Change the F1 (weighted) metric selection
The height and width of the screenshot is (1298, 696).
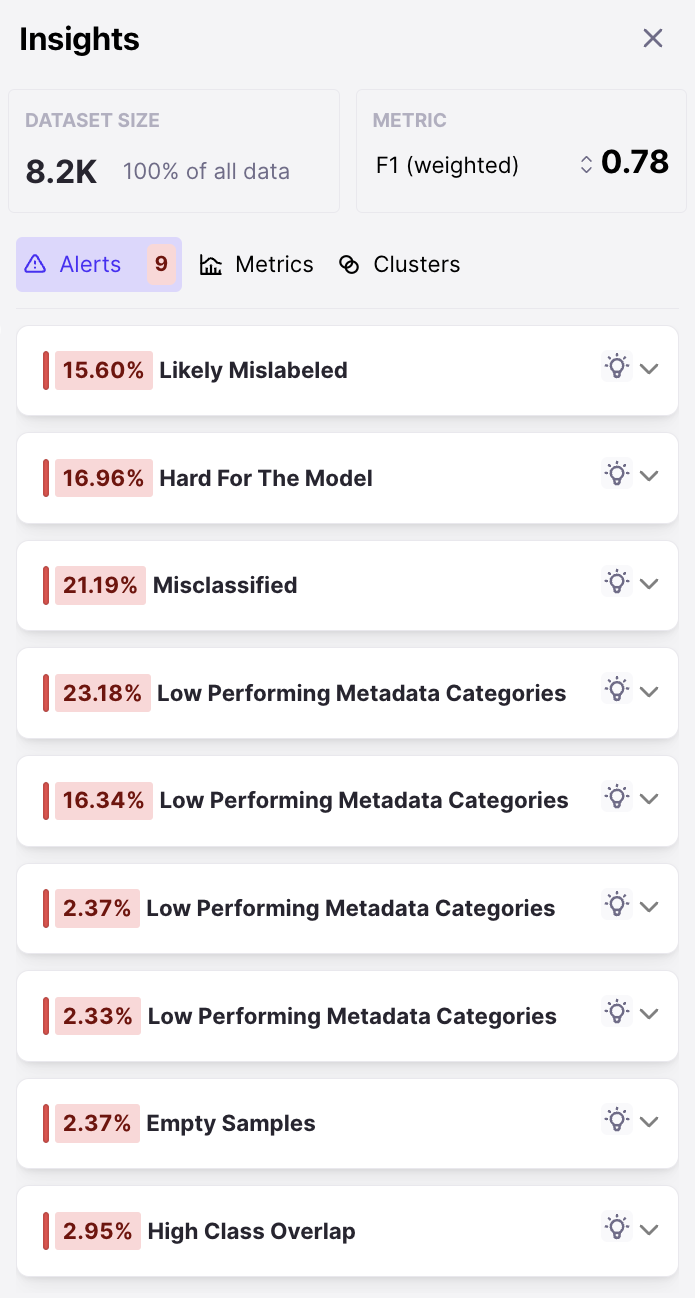586,166
